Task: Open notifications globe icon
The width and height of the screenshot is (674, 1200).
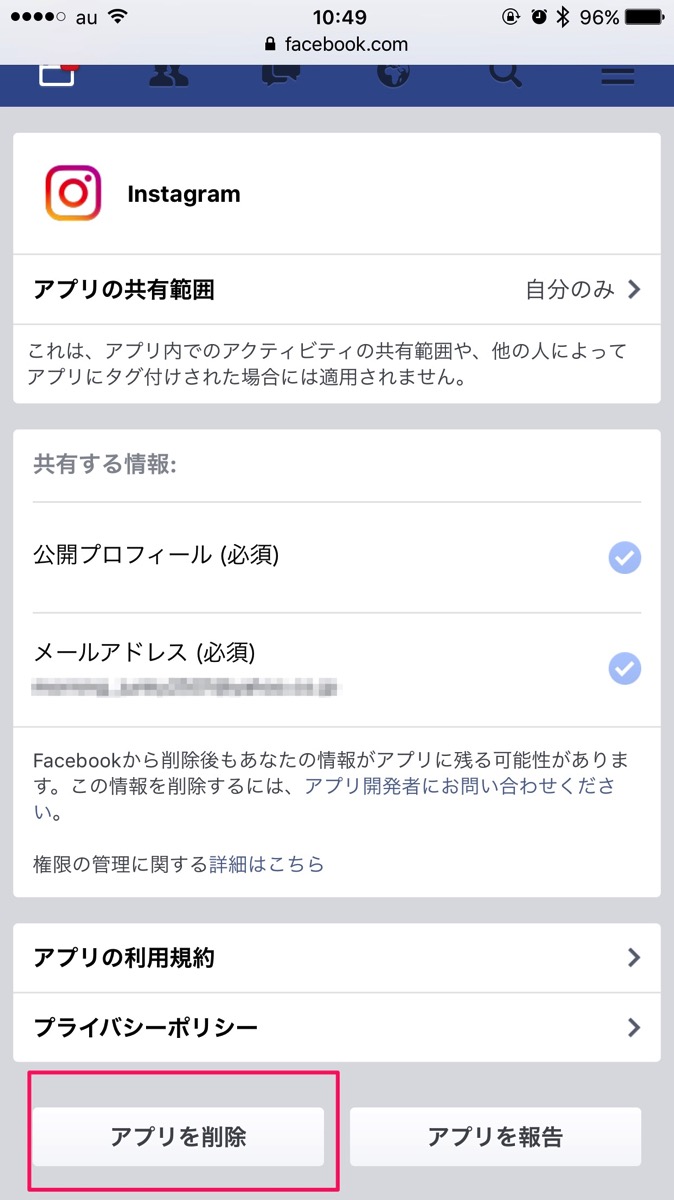Action: click(x=393, y=76)
